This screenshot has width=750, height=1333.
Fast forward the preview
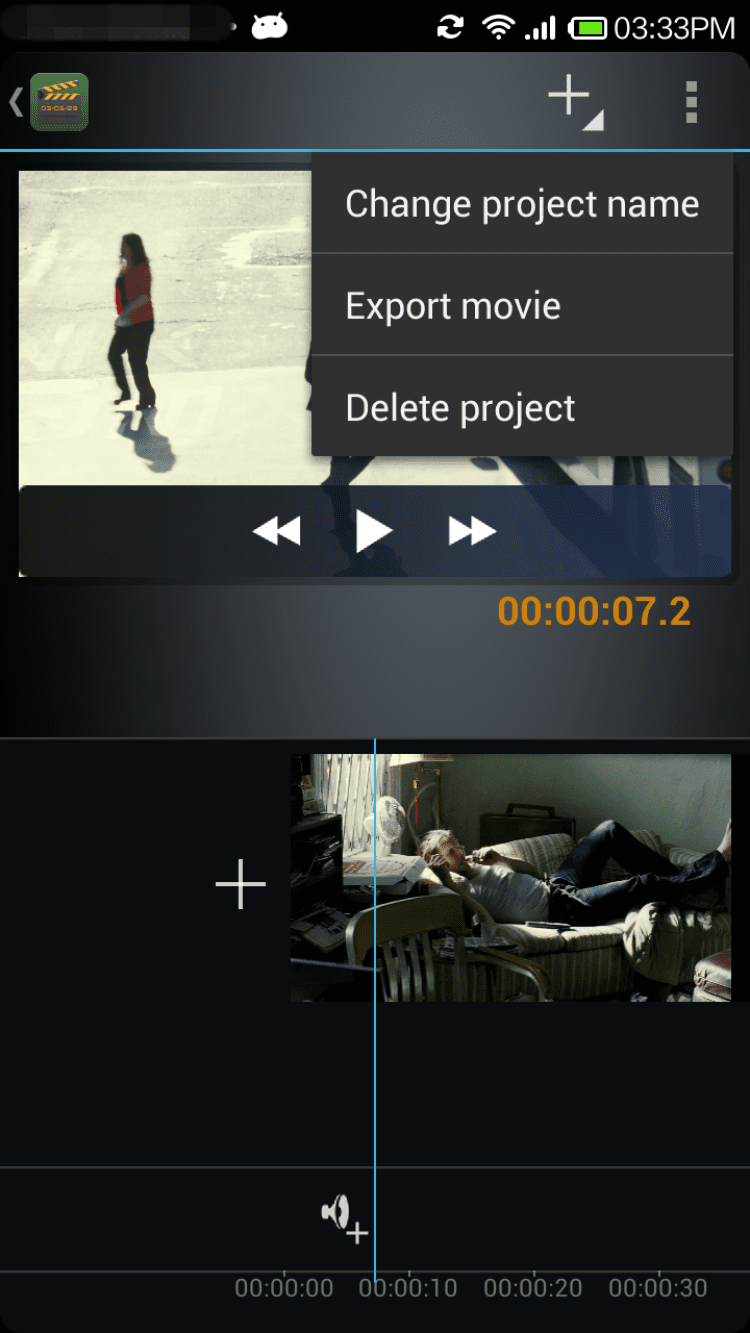click(x=472, y=531)
